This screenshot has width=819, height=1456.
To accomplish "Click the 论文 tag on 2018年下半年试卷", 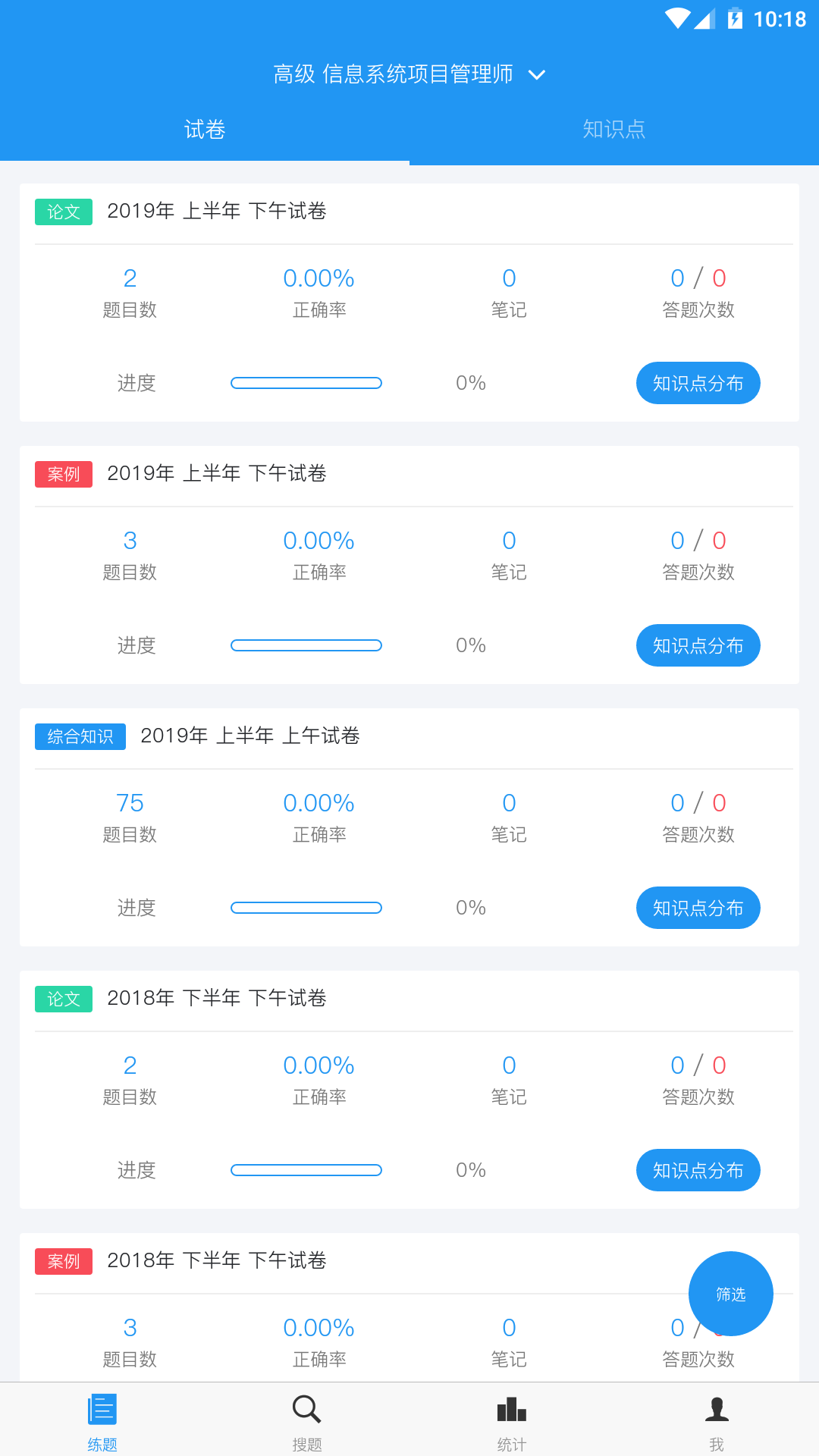I will pyautogui.click(x=63, y=999).
